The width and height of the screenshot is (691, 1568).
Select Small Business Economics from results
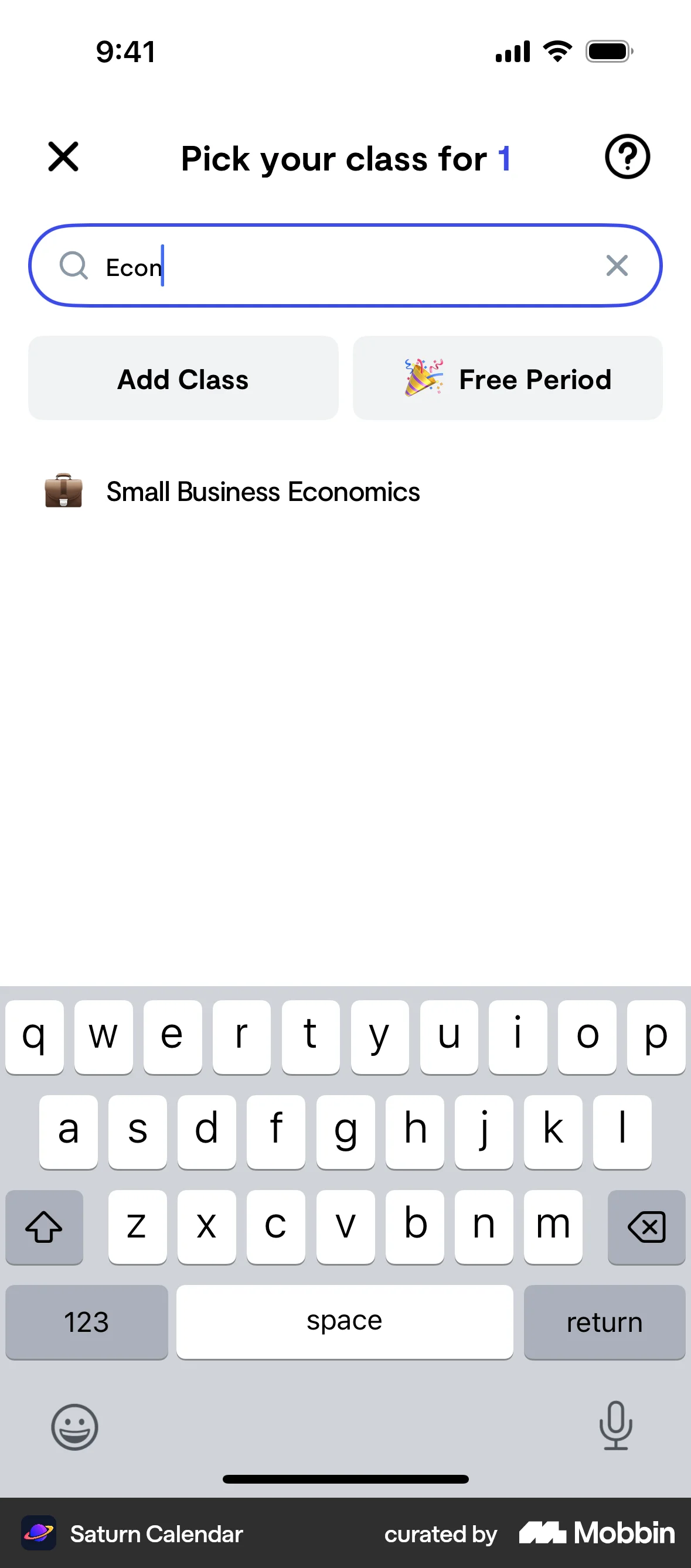264,492
